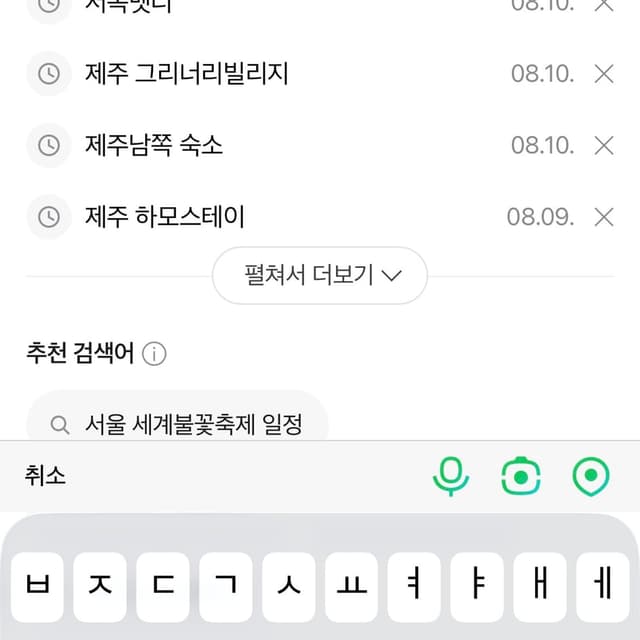Remove 제주 그리너리빌리지 from recent searches
This screenshot has height=640, width=640.
604,74
